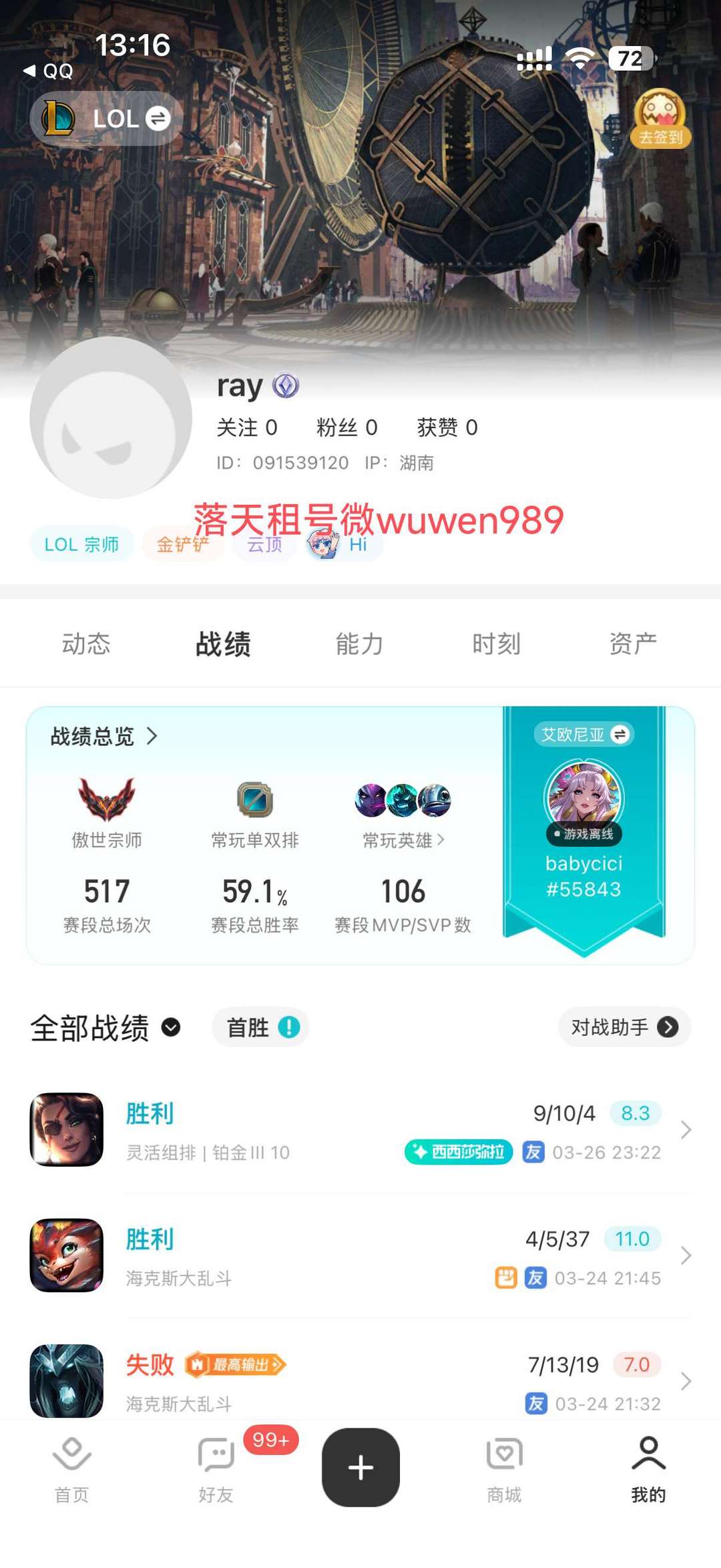View 常玩英雄 frequently played heroes
721x1568 pixels.
tap(403, 839)
